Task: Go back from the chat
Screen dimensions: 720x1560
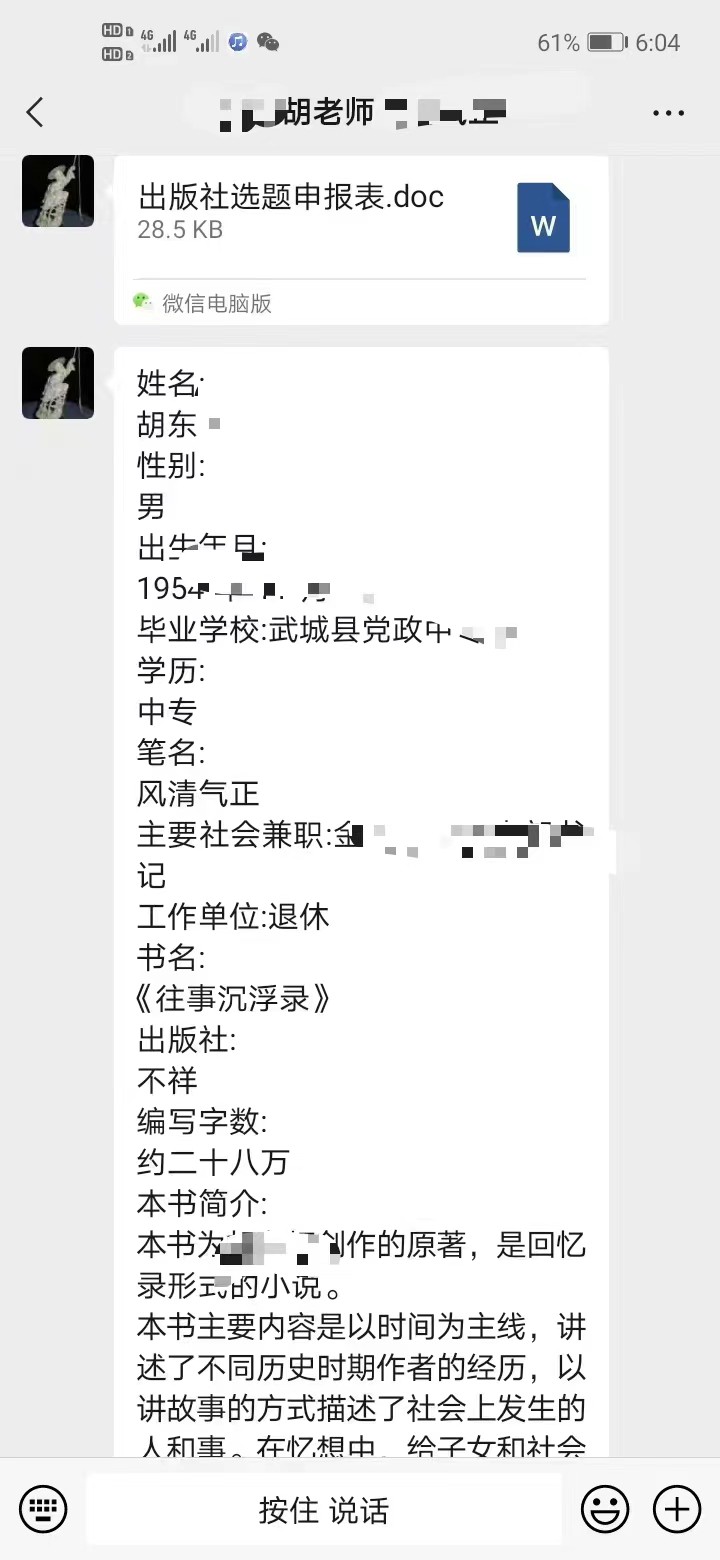Action: point(35,112)
